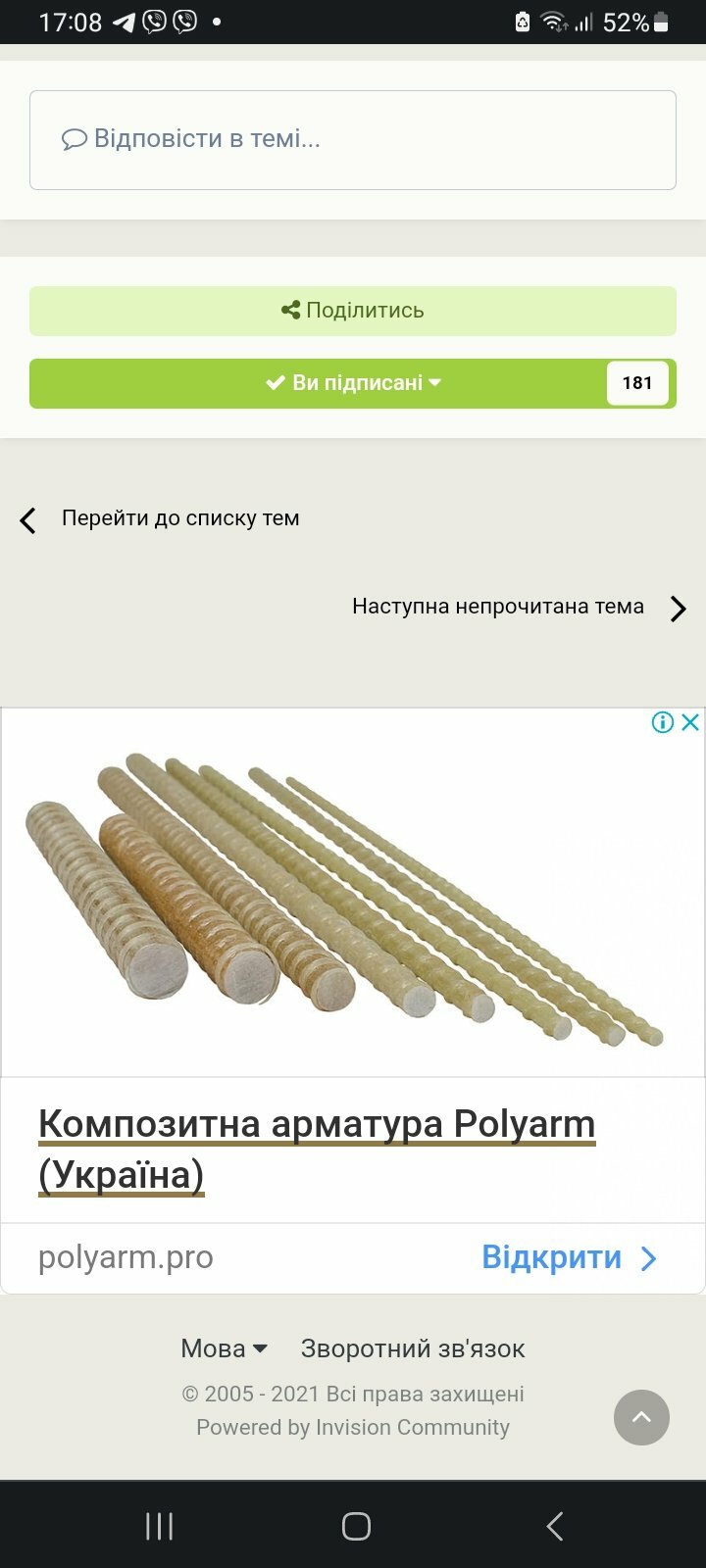Follow the "Powered by Invision Community" link
The height and width of the screenshot is (1568, 706).
353,1427
